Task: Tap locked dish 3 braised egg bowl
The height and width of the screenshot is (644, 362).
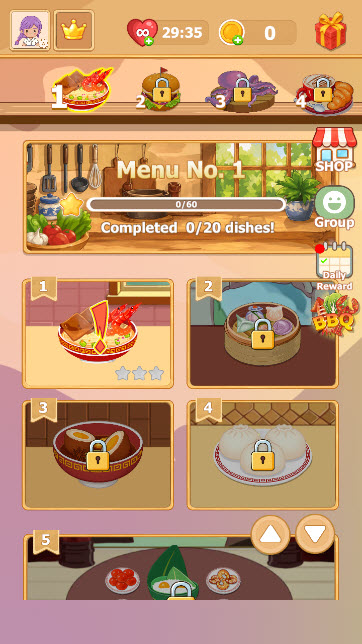Action: point(98,455)
